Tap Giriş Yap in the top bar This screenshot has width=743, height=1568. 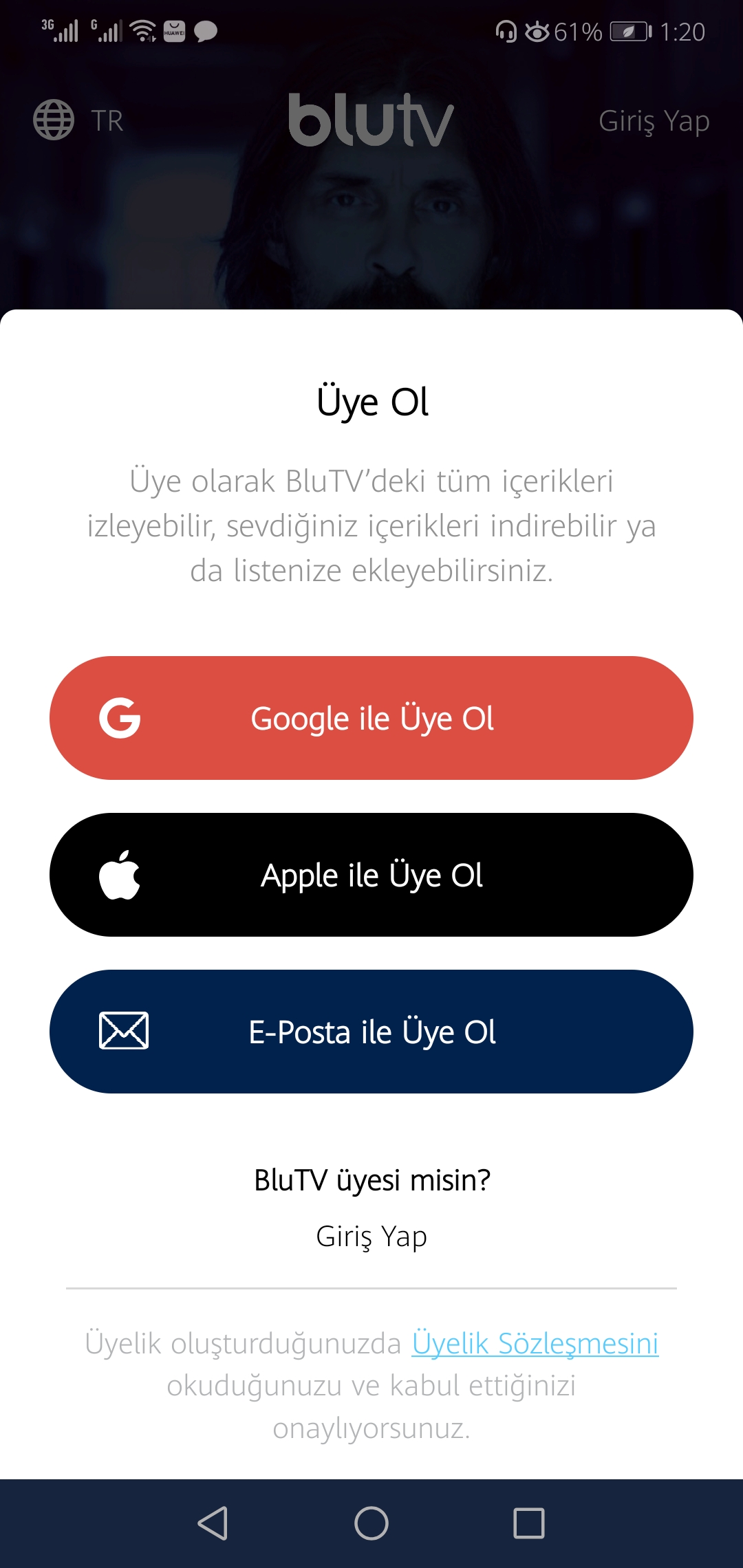click(654, 121)
